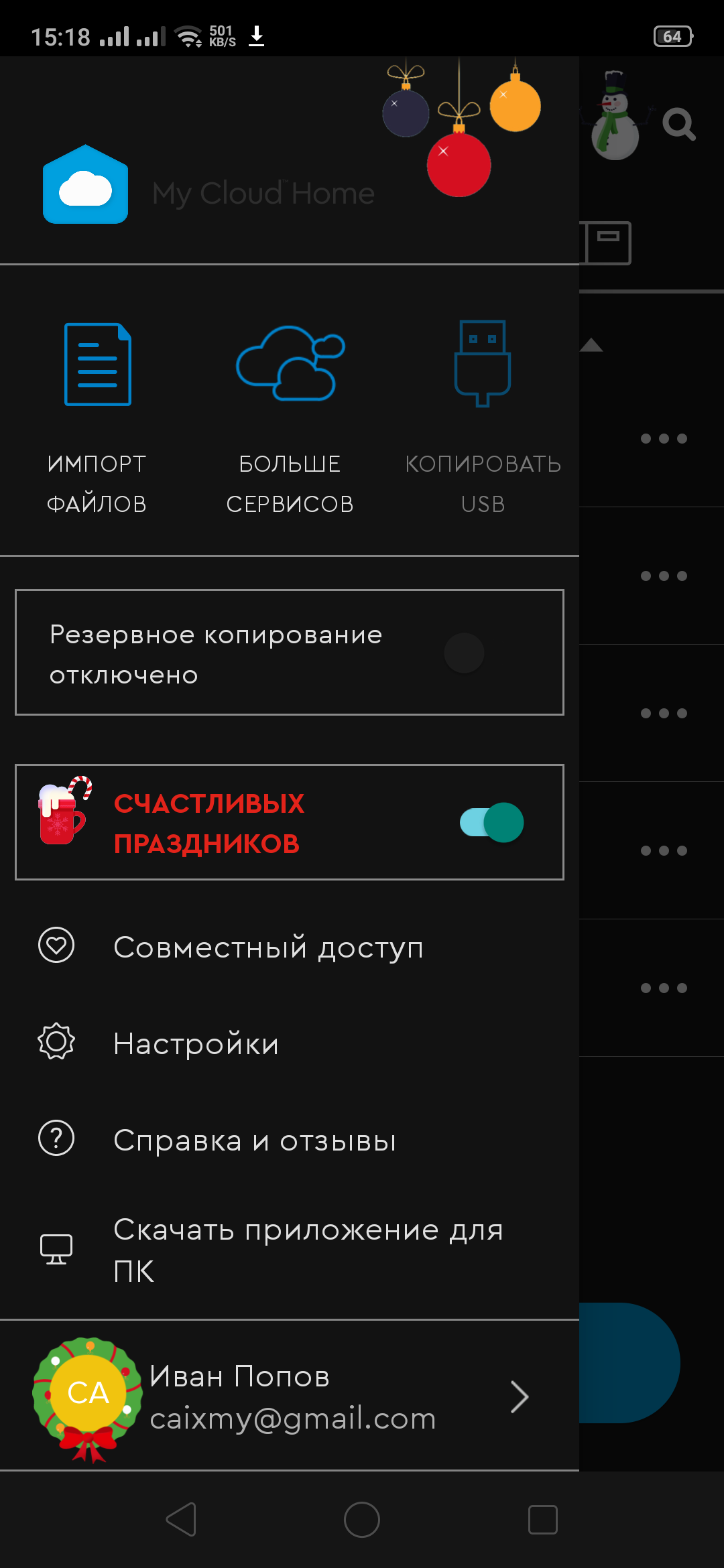Open Справка и отзывы
Image resolution: width=724 pixels, height=1568 pixels.
255,1140
